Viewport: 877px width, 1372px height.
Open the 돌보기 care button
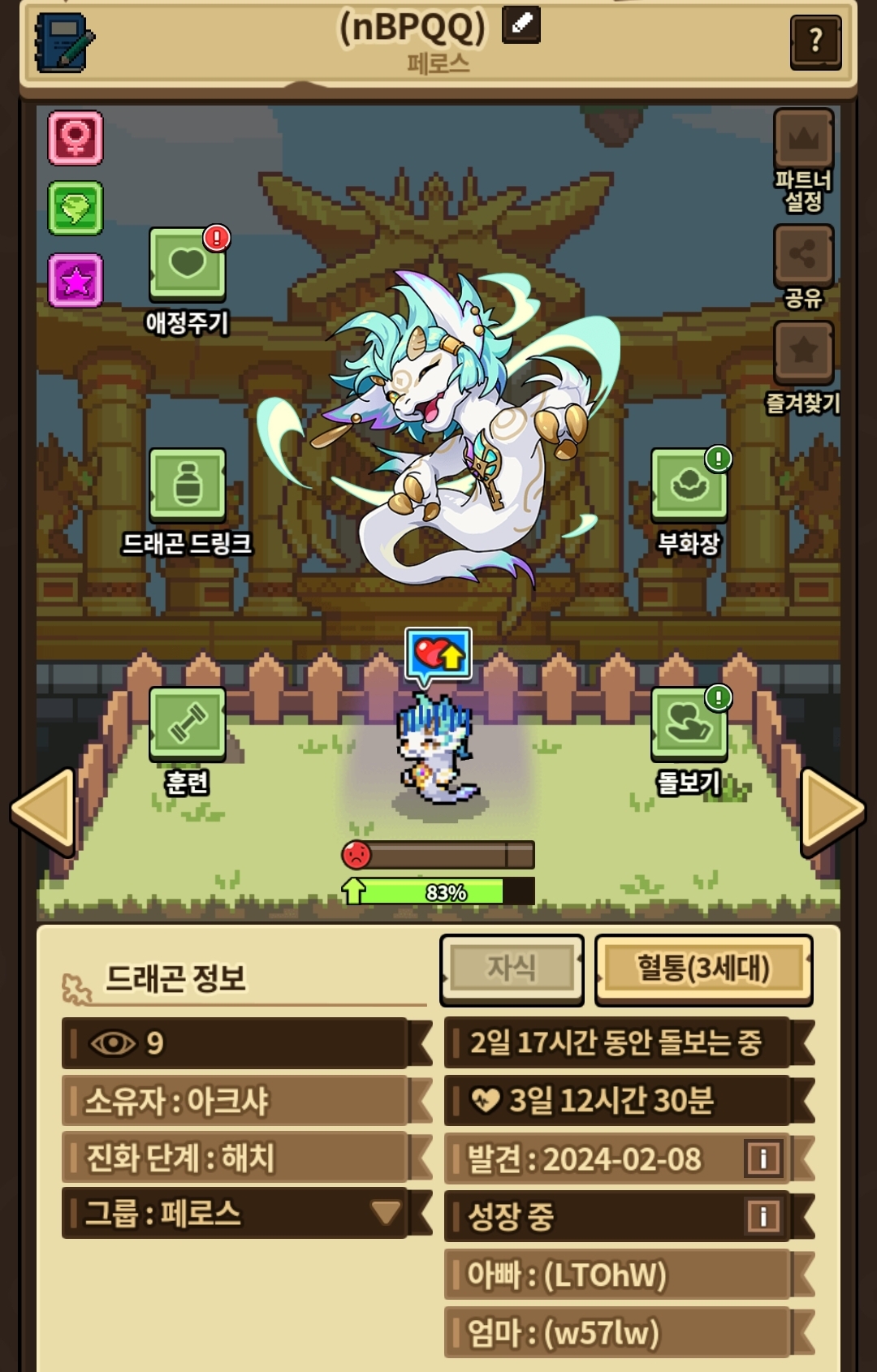pos(689,723)
